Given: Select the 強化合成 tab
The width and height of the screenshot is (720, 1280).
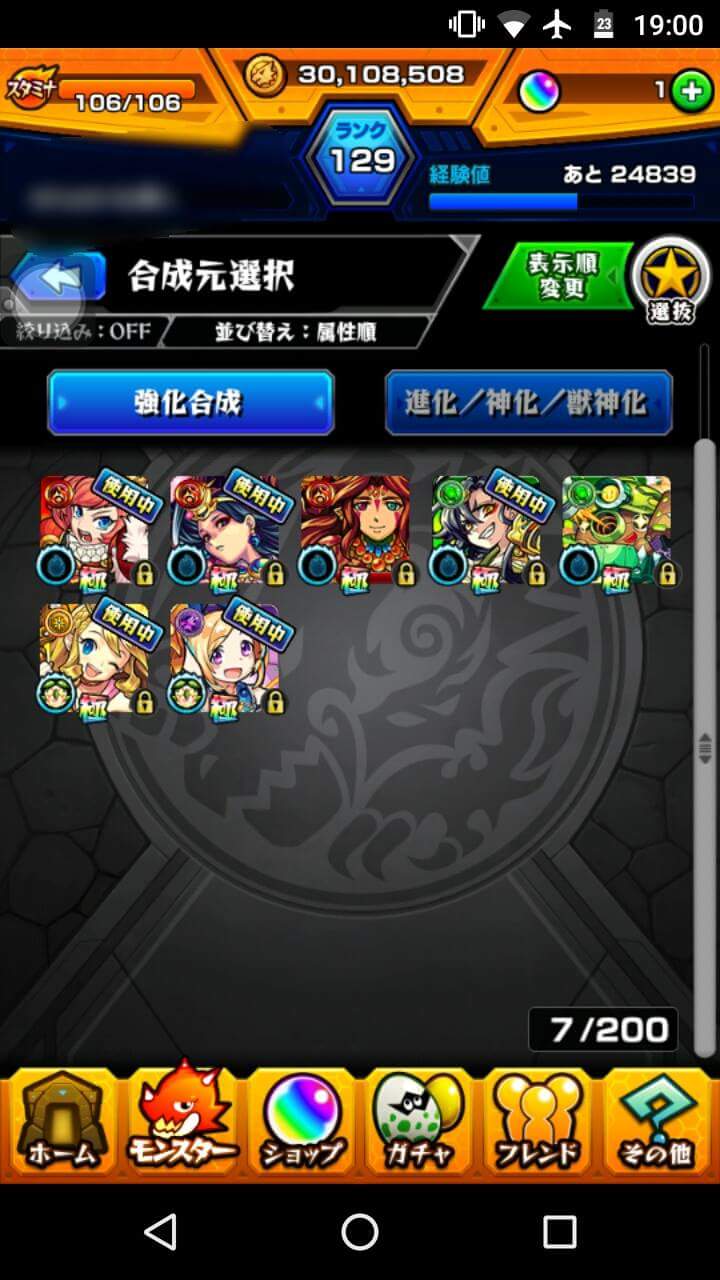Looking at the screenshot, I should pos(190,402).
